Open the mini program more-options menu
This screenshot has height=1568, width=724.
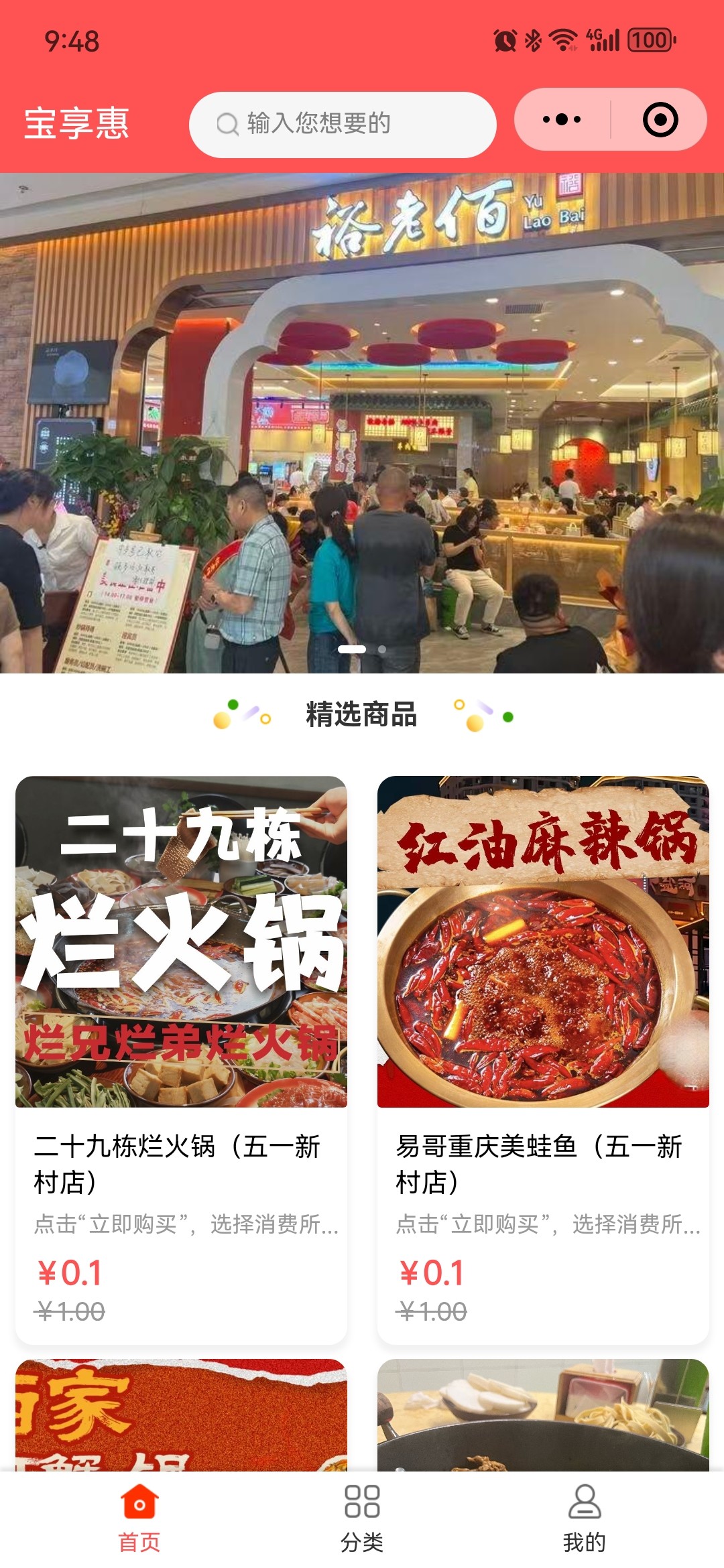click(x=562, y=120)
